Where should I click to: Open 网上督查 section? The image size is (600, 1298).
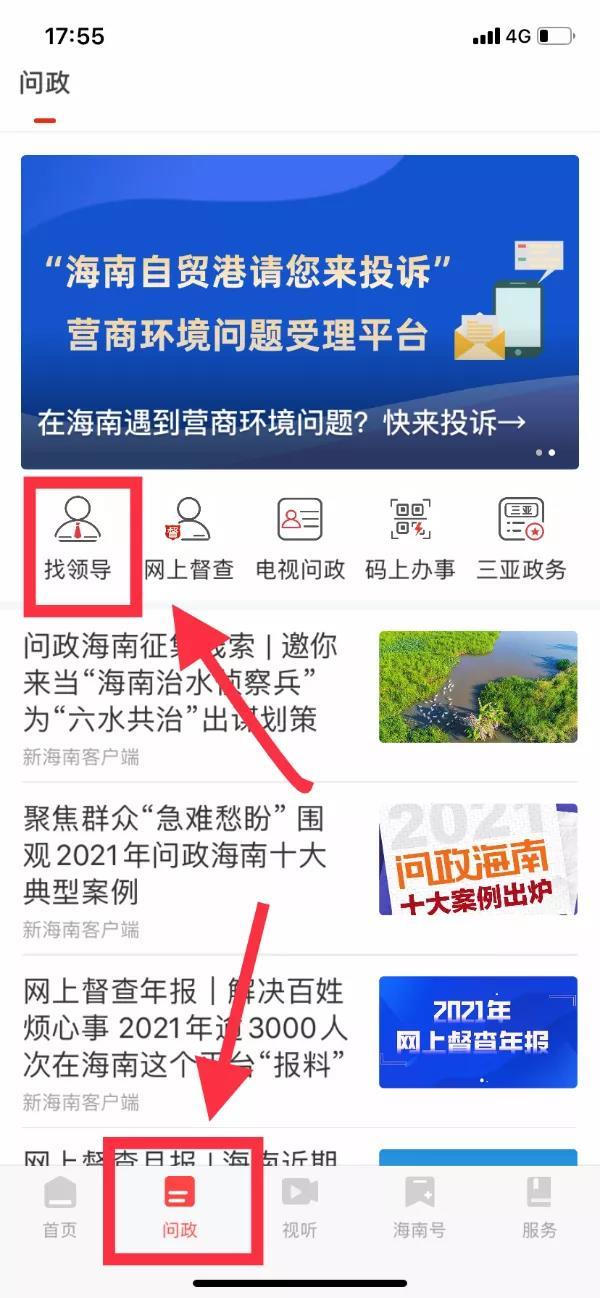pos(189,540)
